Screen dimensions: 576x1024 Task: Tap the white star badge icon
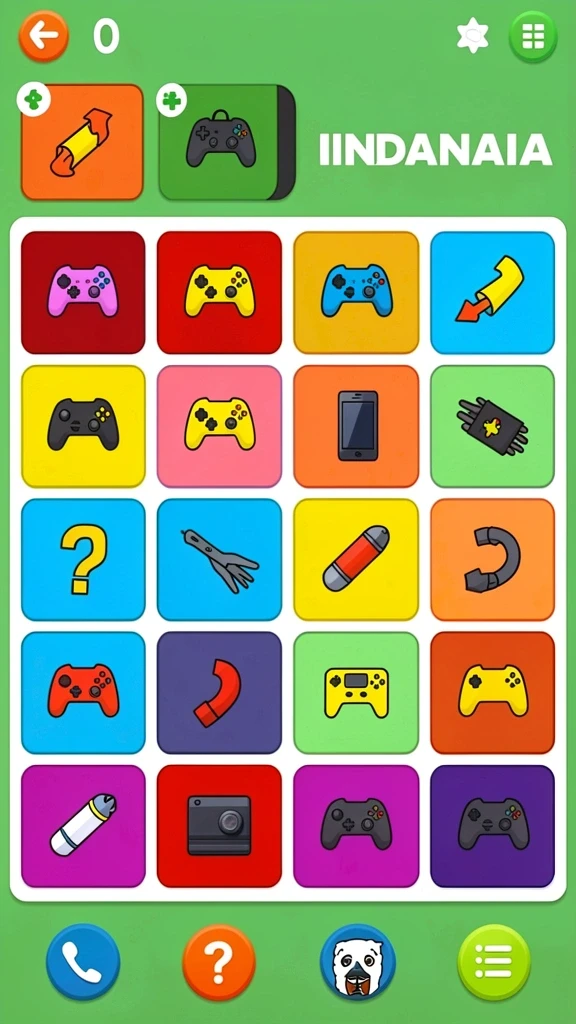pos(473,37)
